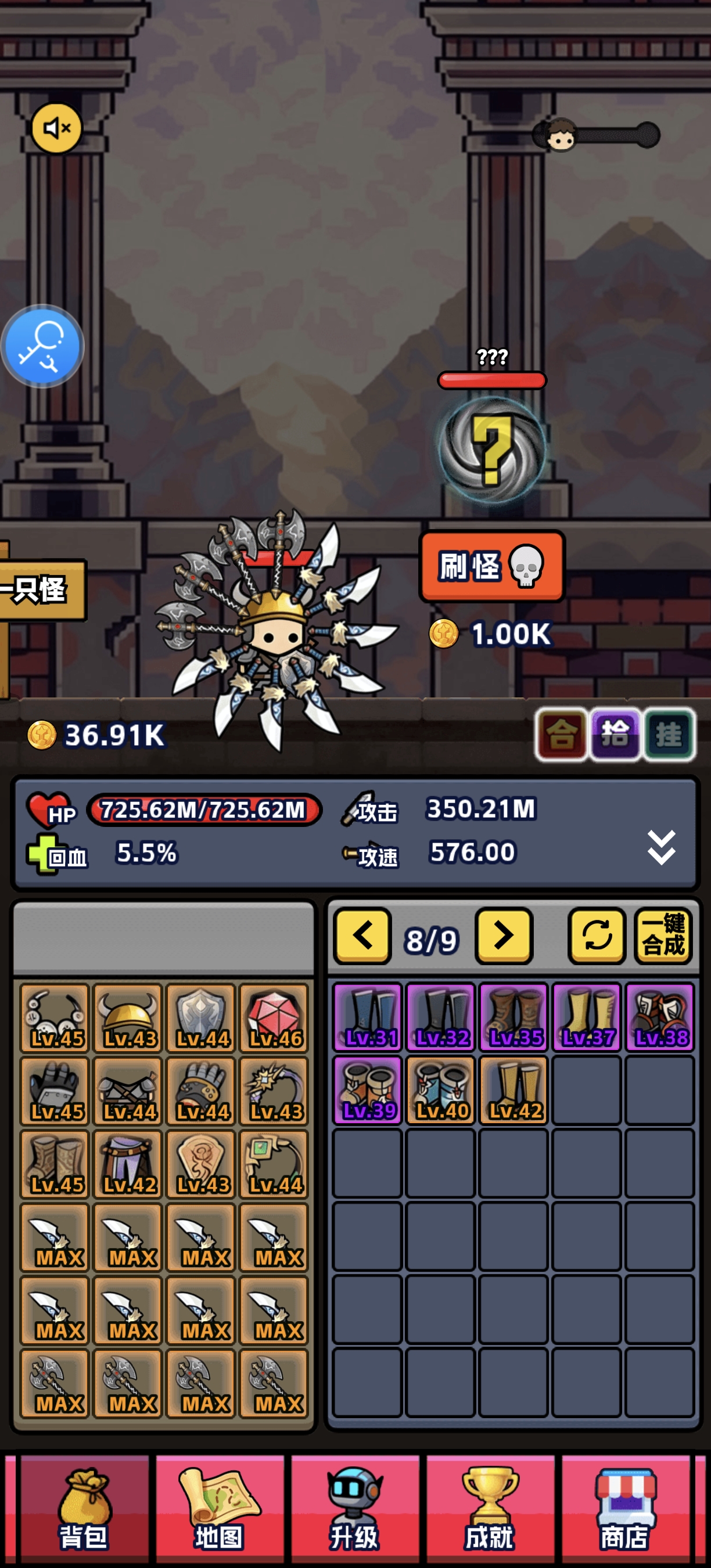
Task: Switch to the 升级 upgrade tab
Action: click(355, 1511)
